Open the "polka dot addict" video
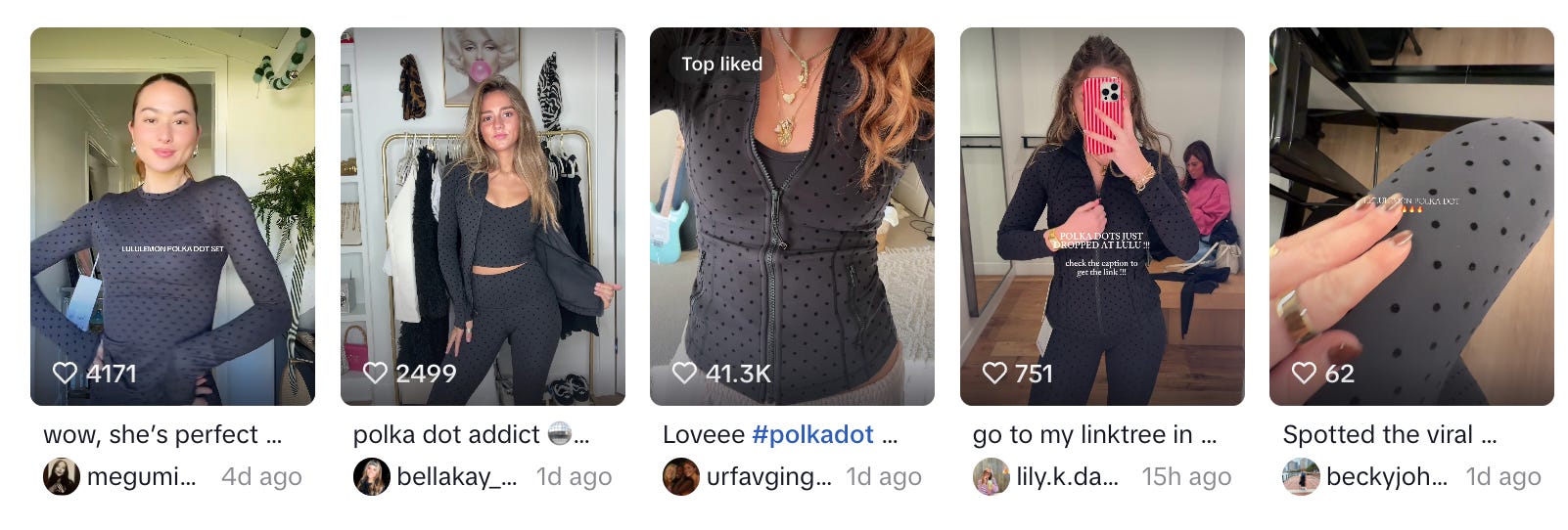Screen dimensions: 1568x530 pyautogui.click(x=483, y=216)
